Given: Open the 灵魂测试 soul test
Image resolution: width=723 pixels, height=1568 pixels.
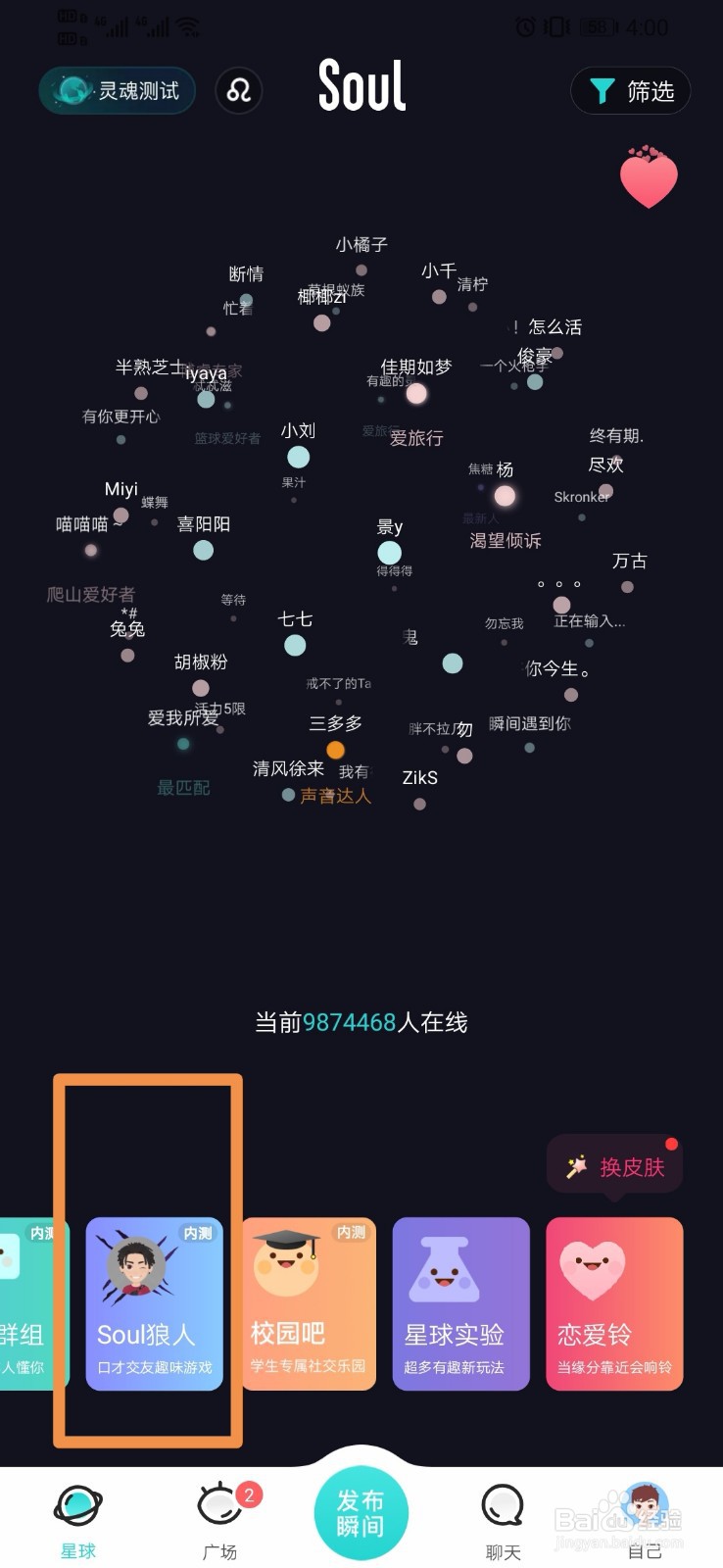Looking at the screenshot, I should point(117,90).
